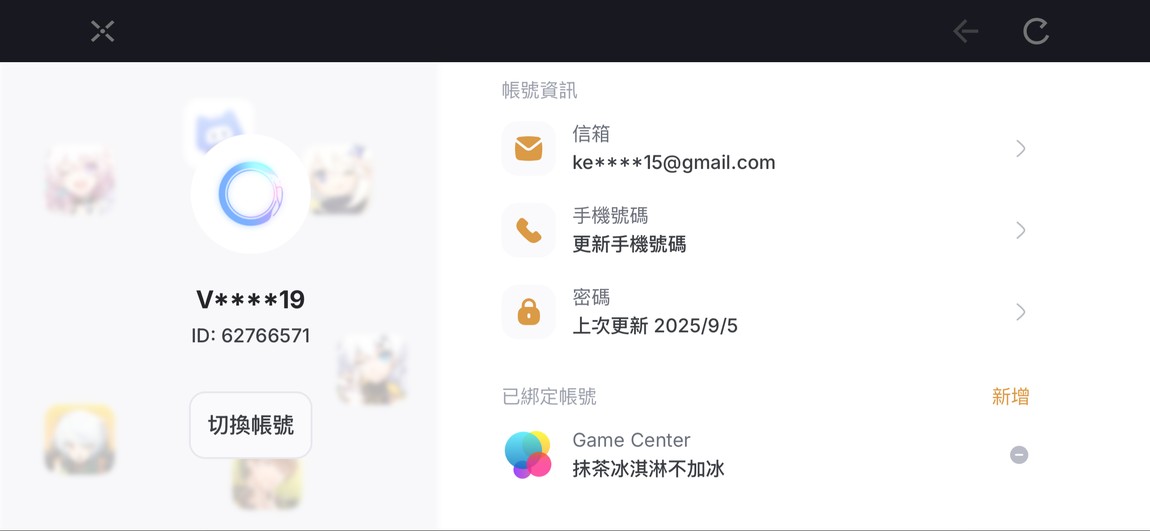Viewport: 1150px width, 531px height.
Task: Go back using the top arrow
Action: (965, 31)
